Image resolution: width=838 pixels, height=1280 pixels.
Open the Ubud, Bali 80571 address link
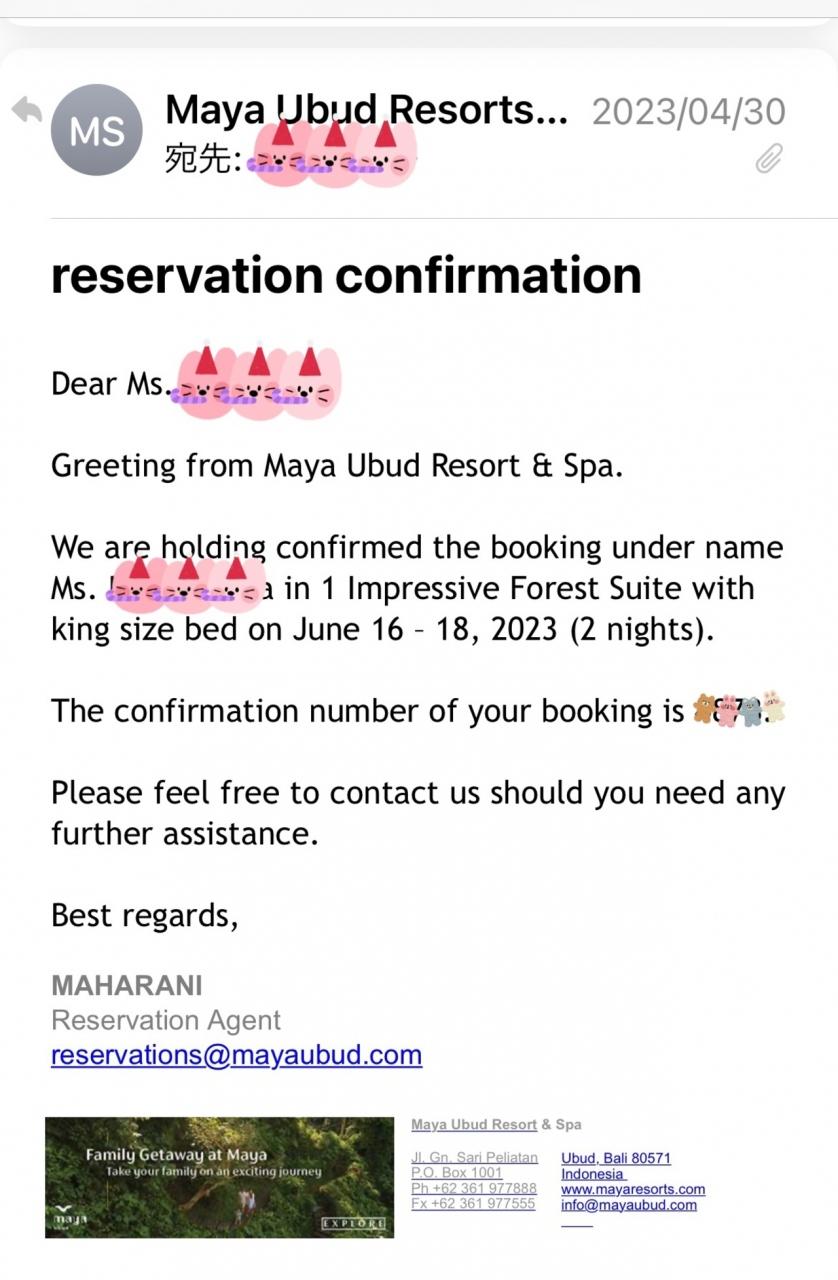tap(616, 1158)
